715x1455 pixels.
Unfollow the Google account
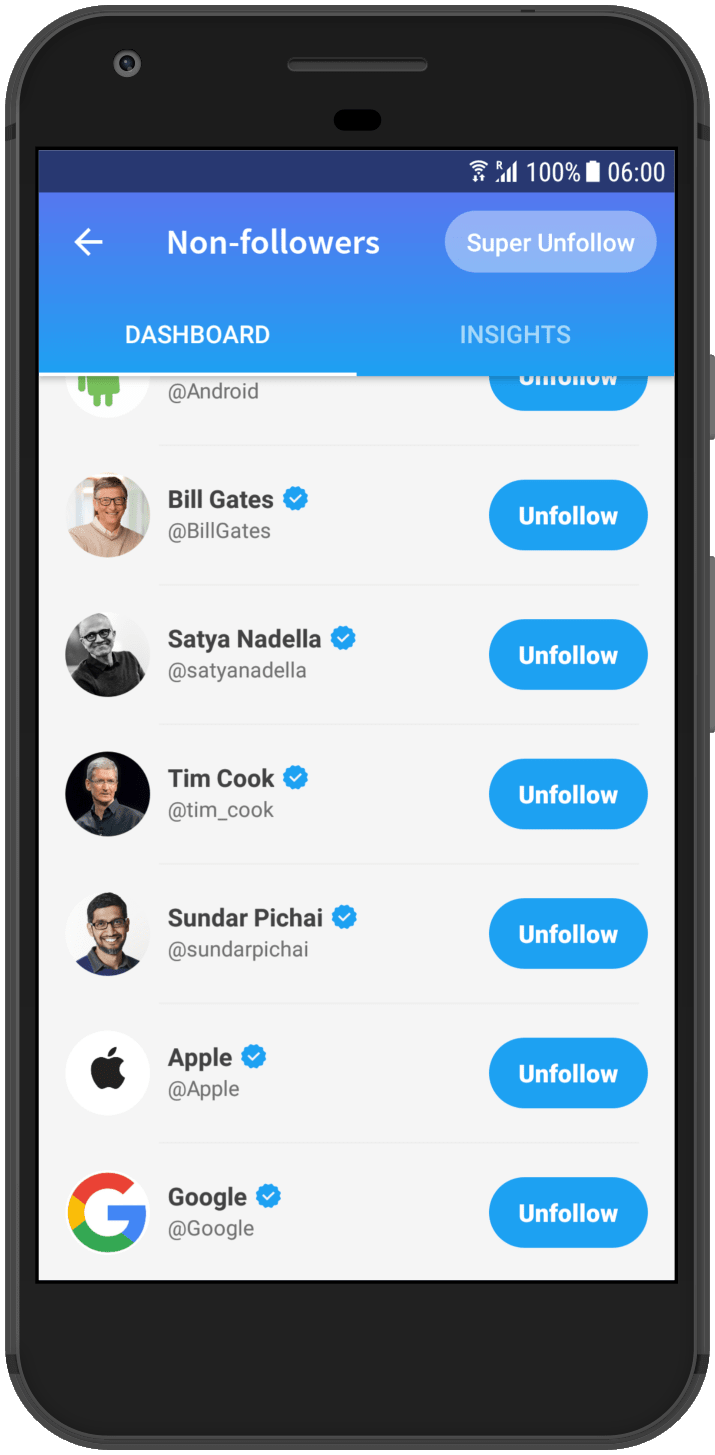(x=568, y=1213)
